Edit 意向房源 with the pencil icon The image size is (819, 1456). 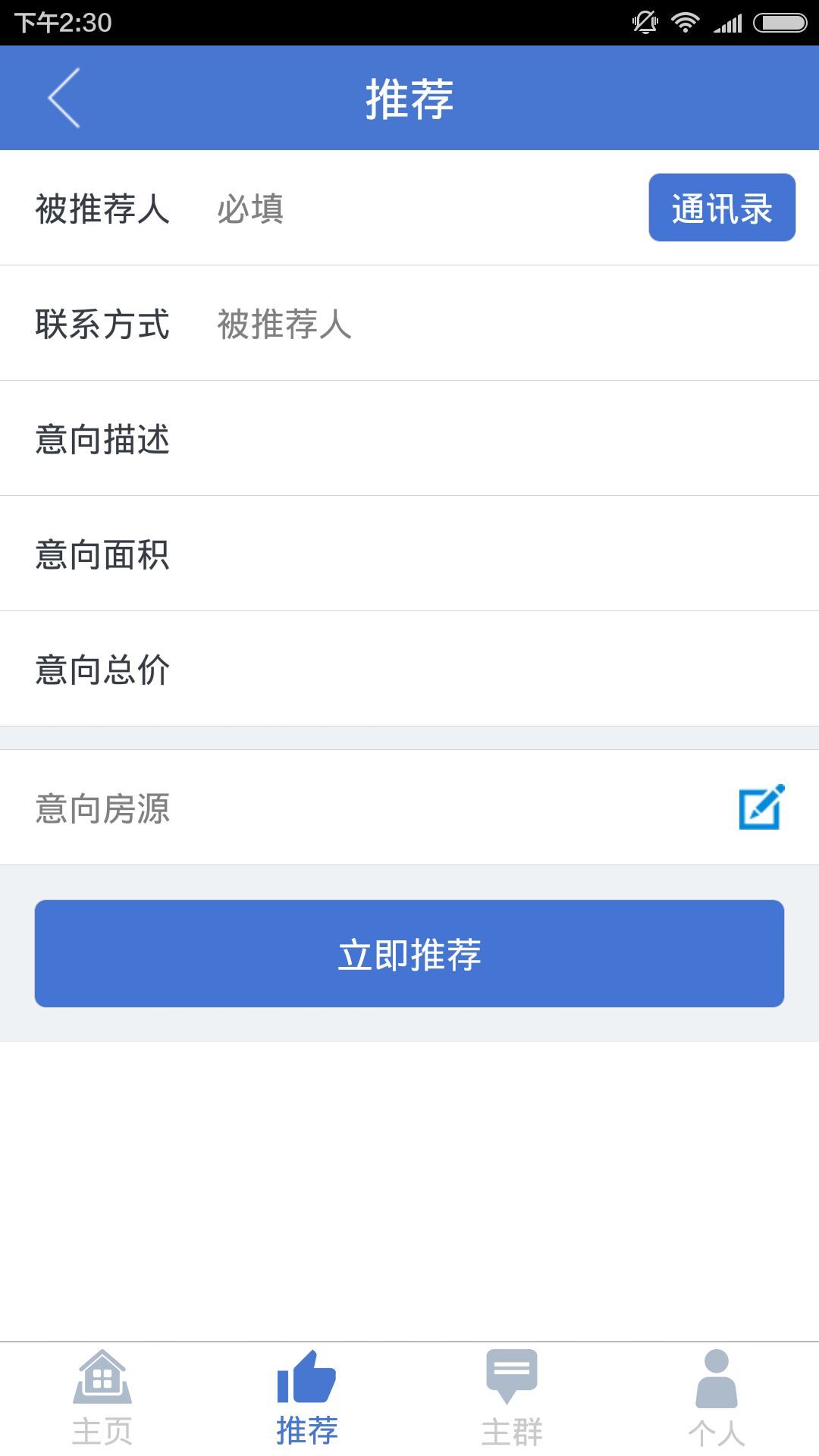[761, 808]
